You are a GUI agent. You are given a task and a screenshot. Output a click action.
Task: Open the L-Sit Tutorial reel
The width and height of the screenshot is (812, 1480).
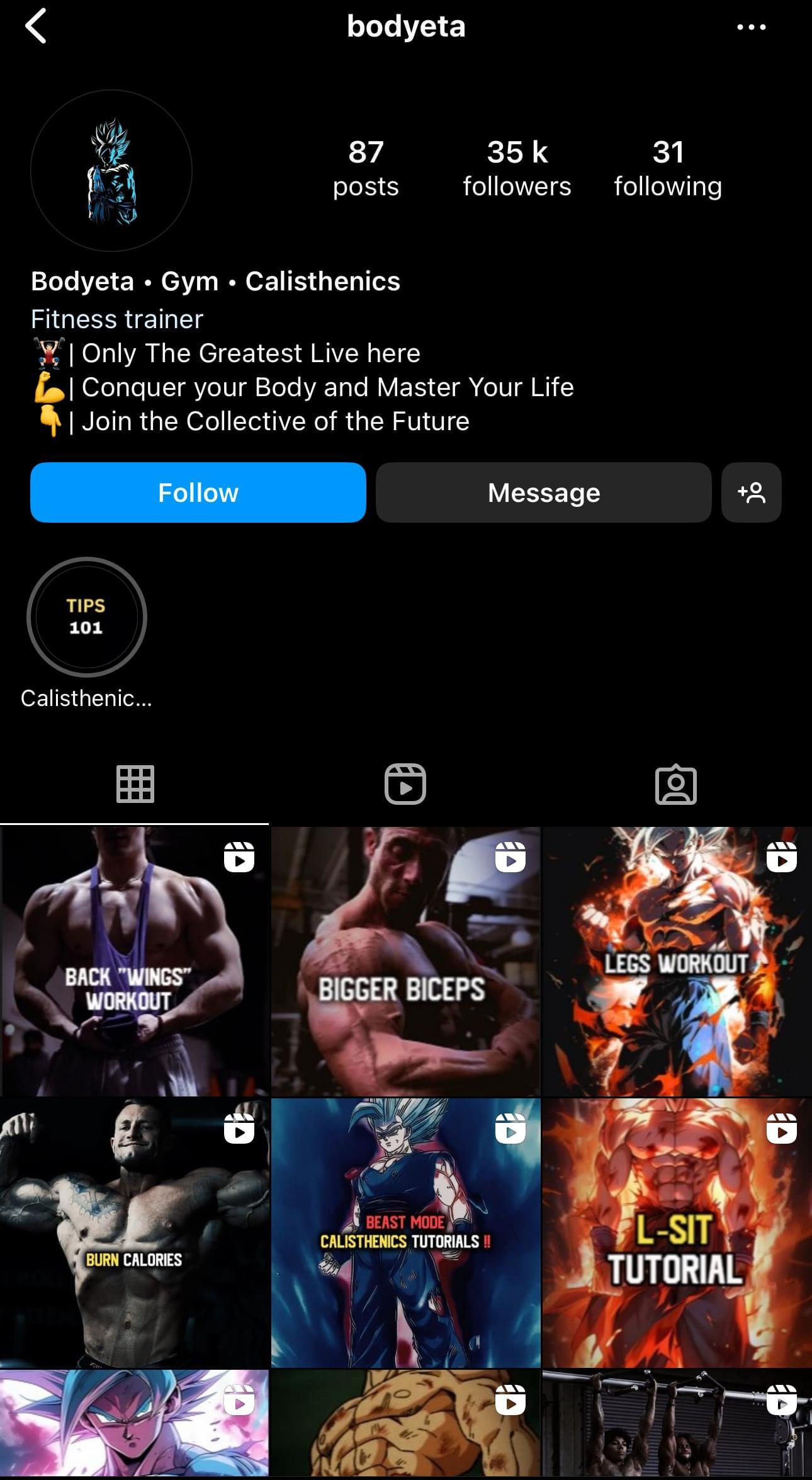coord(677,1233)
